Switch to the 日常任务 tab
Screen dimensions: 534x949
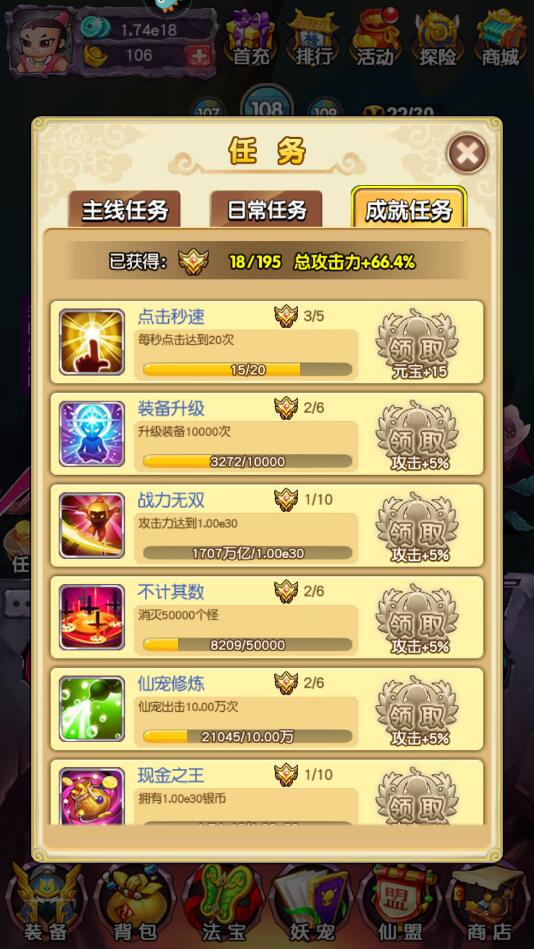pos(266,209)
